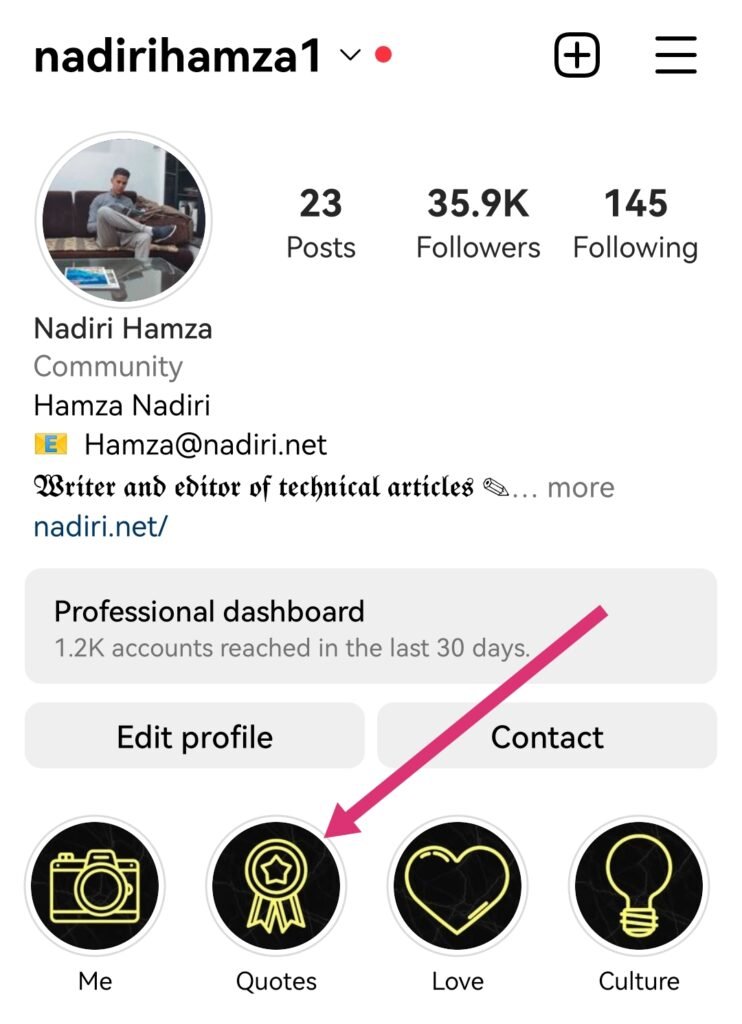Open the Me story highlight

pos(95,883)
